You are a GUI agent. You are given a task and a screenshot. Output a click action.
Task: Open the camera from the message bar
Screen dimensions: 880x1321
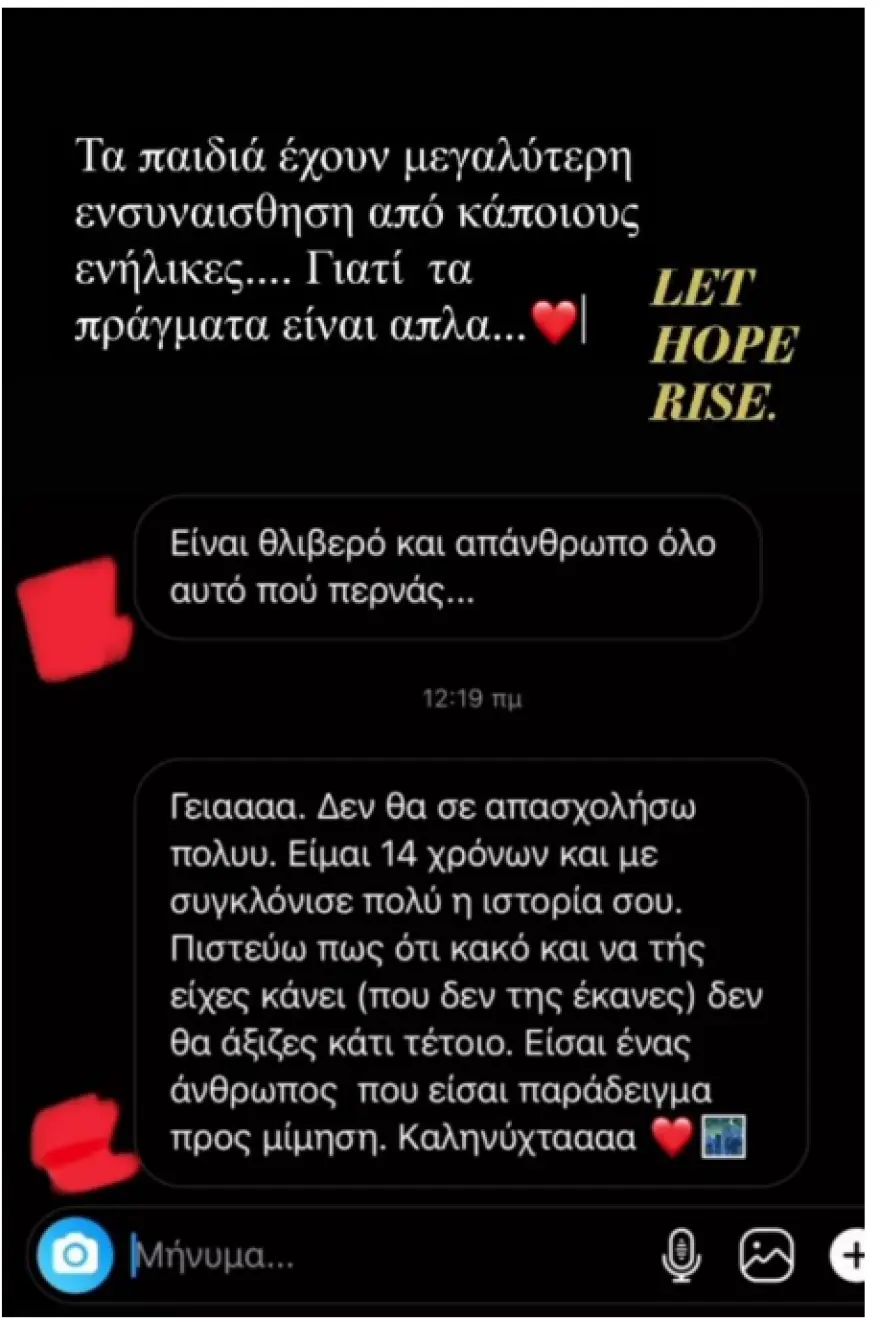pyautogui.click(x=75, y=1254)
